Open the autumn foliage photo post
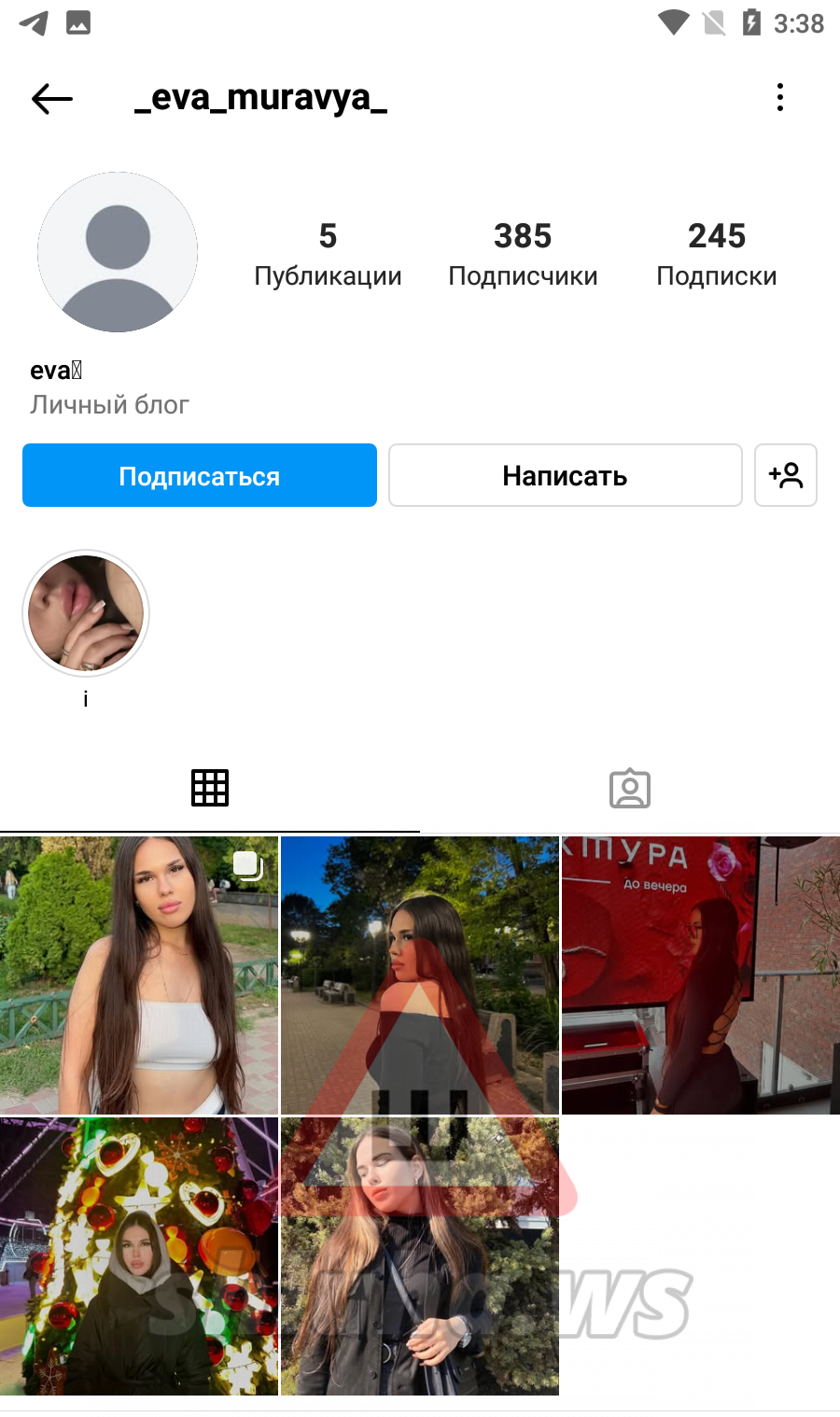840x1417 pixels. (420, 1256)
